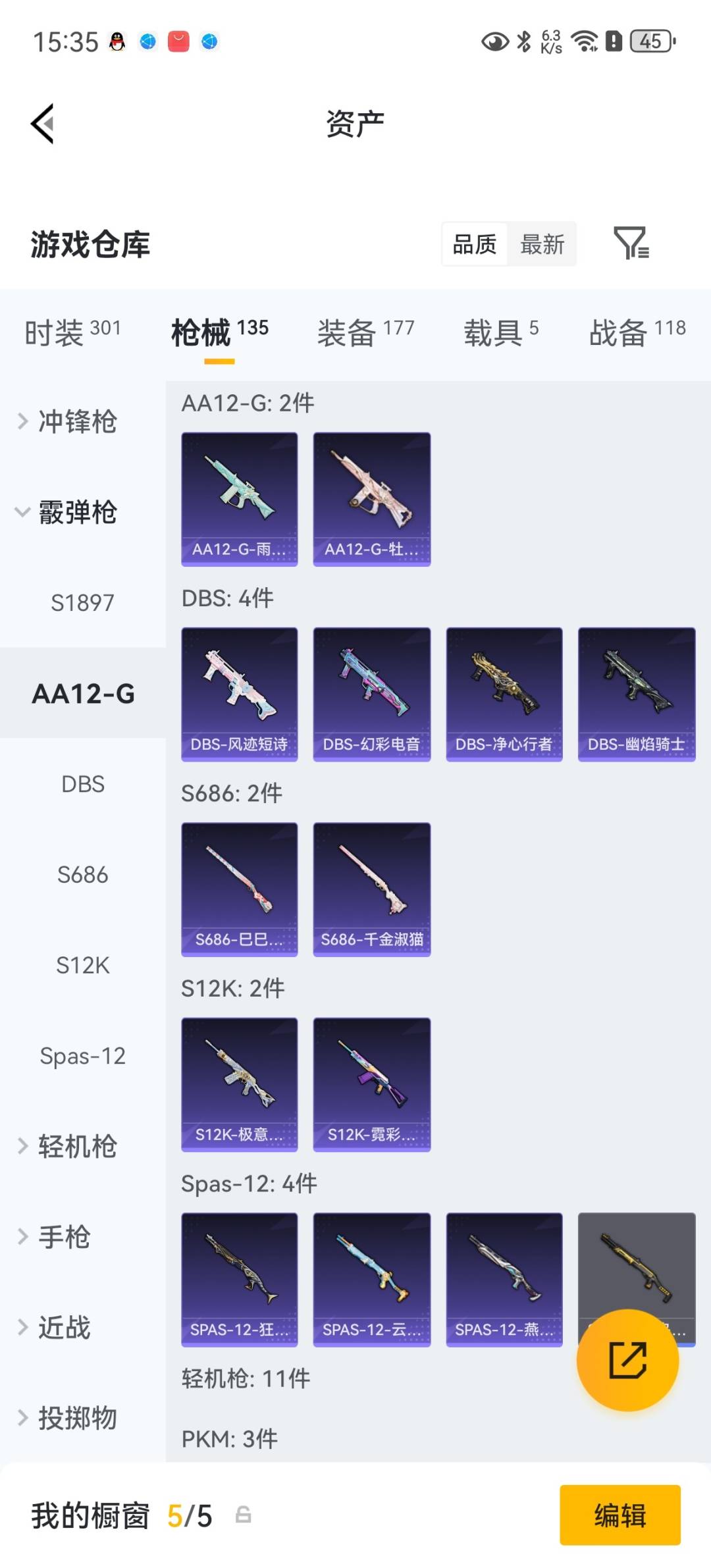The height and width of the screenshot is (1568, 711).
Task: Select the DBS-幻彩电音 weapon skin
Action: coord(372,691)
